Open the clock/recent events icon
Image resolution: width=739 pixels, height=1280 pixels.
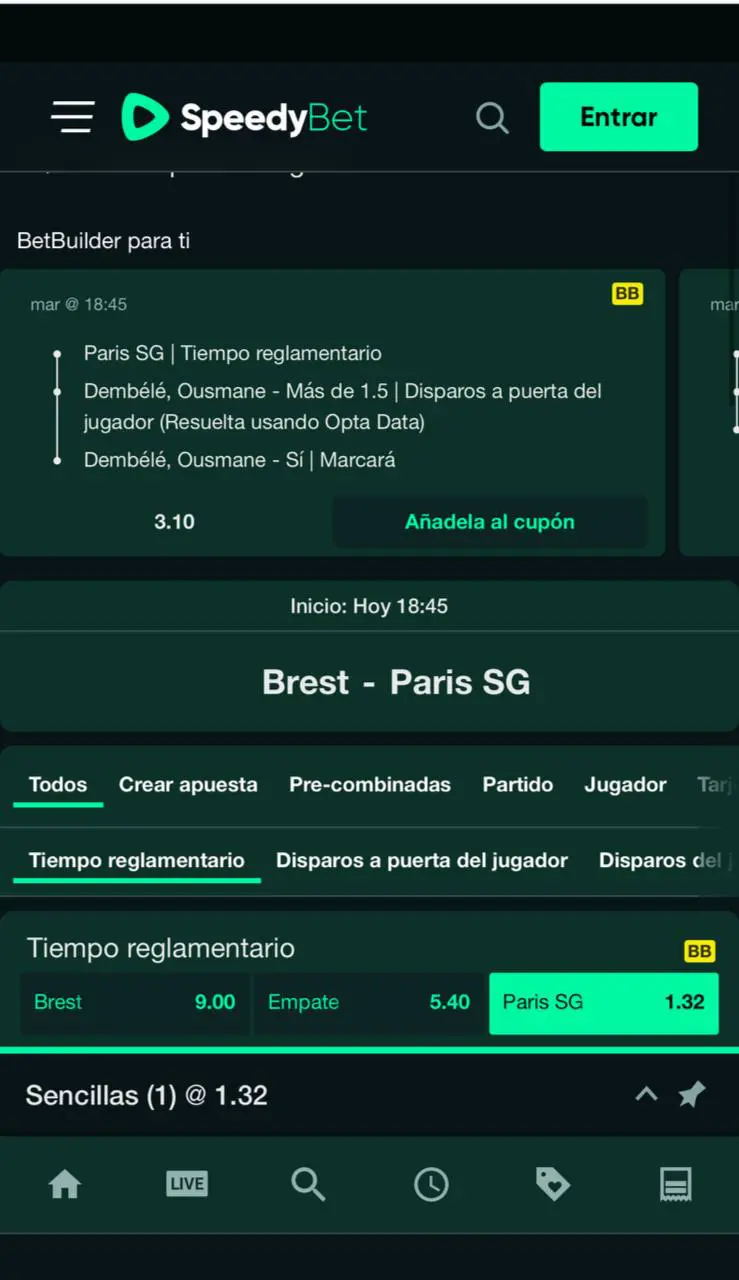[x=431, y=1184]
